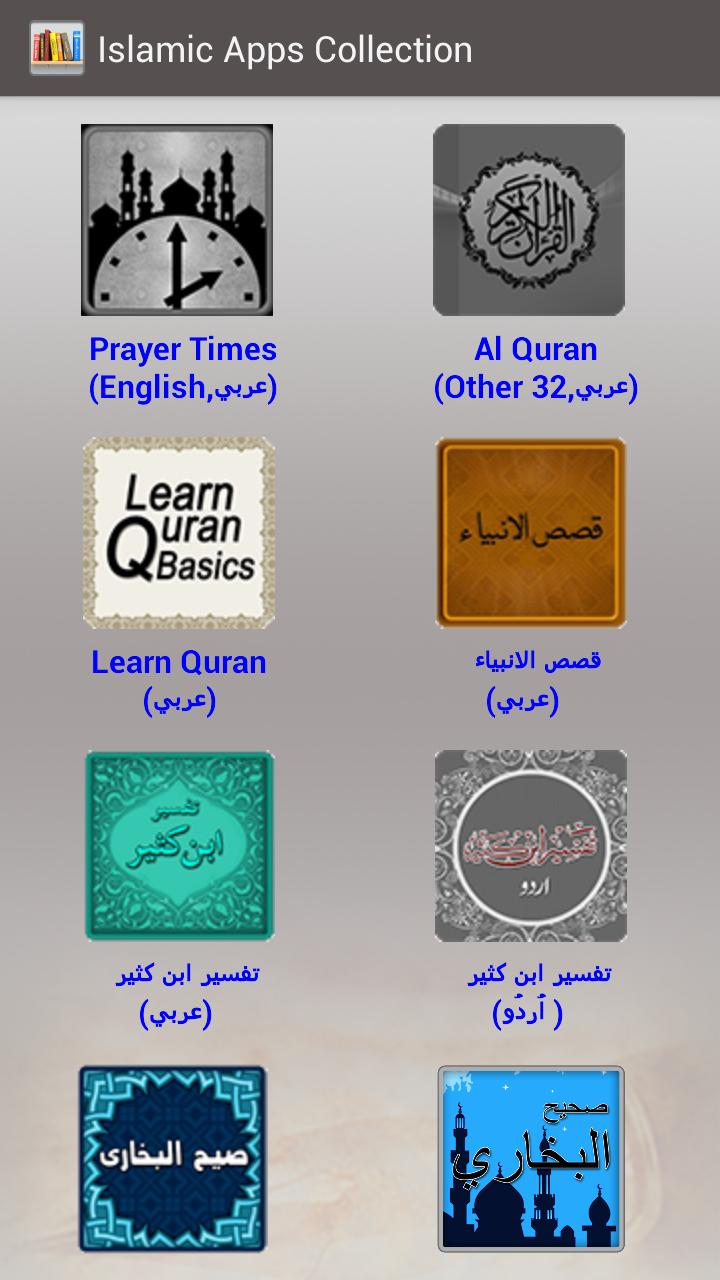Open the Urdu تفسير ابن كثير icon
This screenshot has height=1280, width=720.
click(x=530, y=845)
